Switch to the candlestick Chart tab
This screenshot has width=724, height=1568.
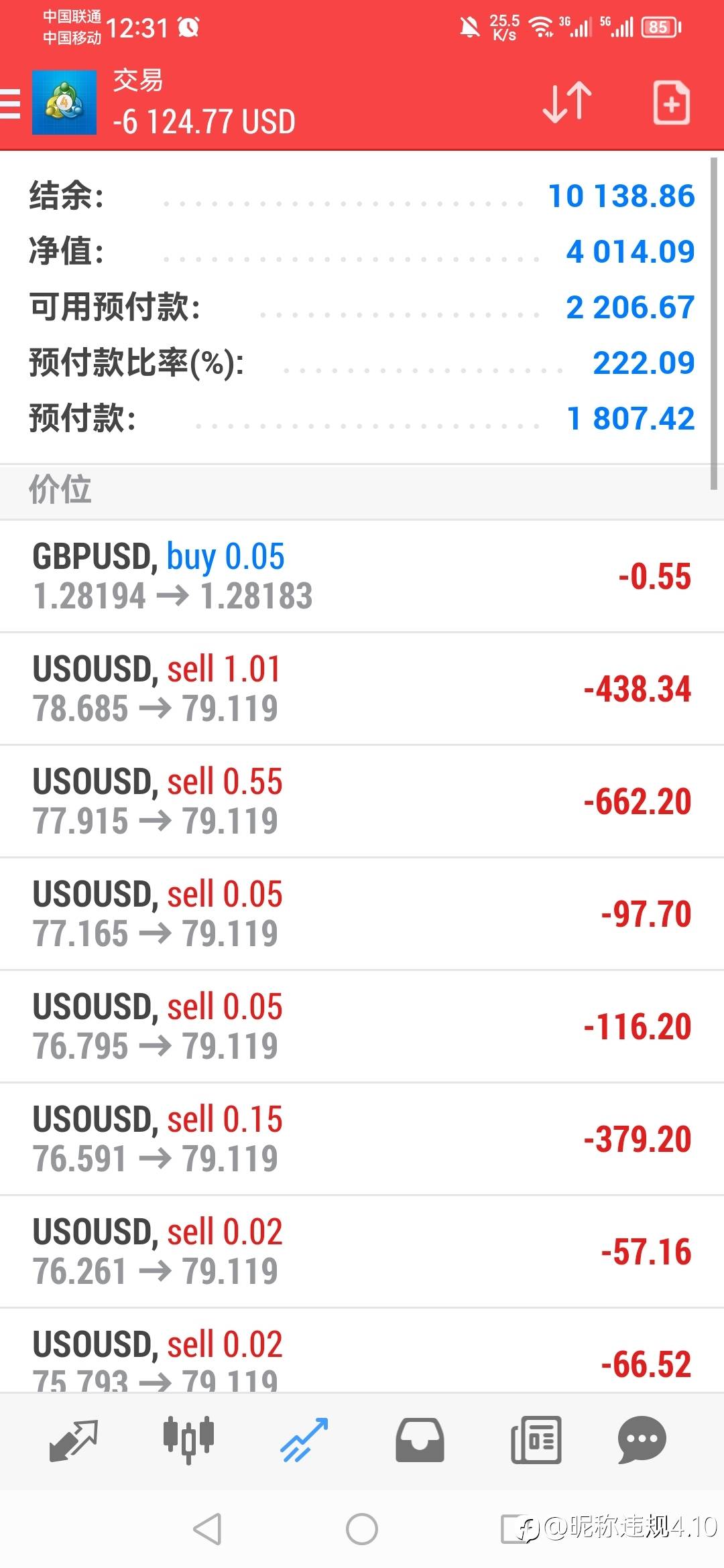[189, 1439]
